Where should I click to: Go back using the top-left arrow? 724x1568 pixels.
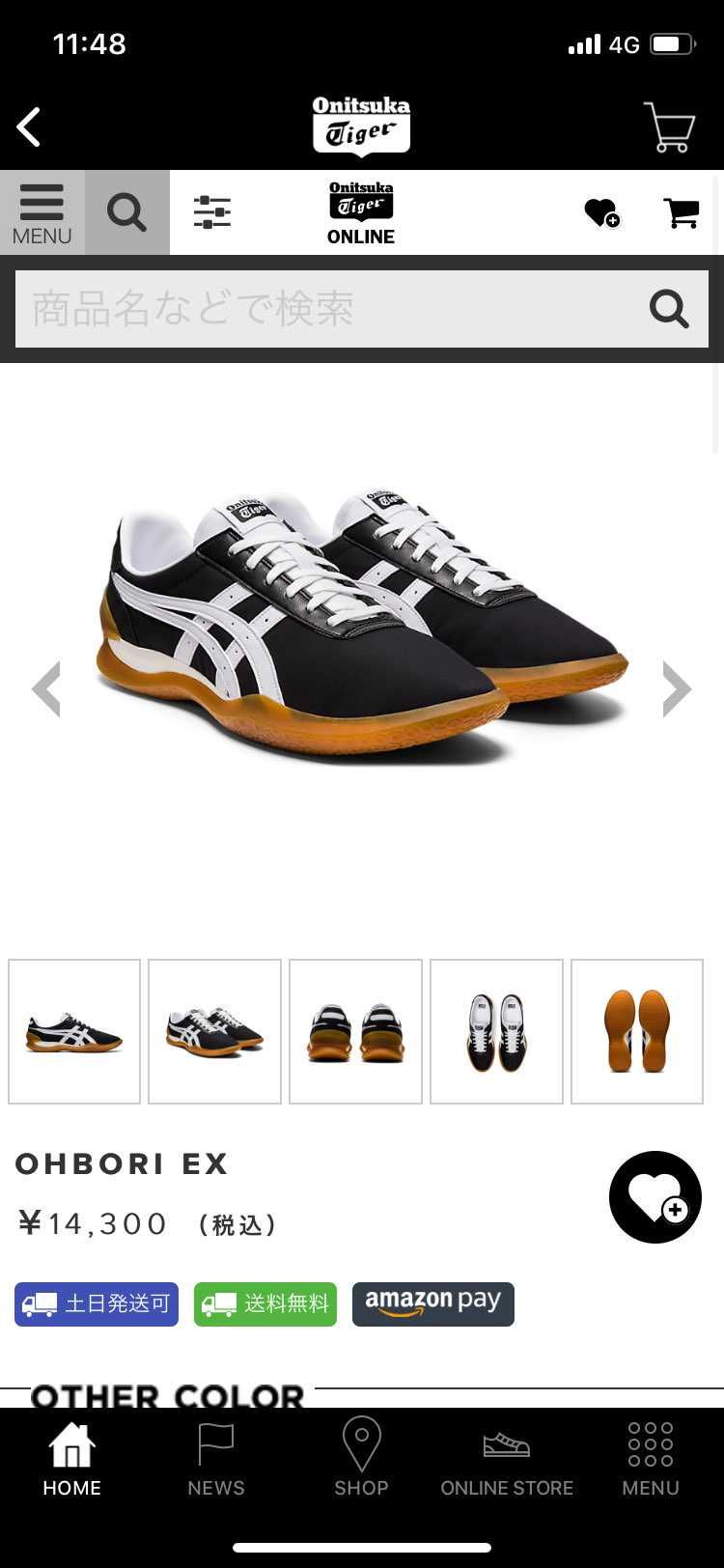coord(29,126)
